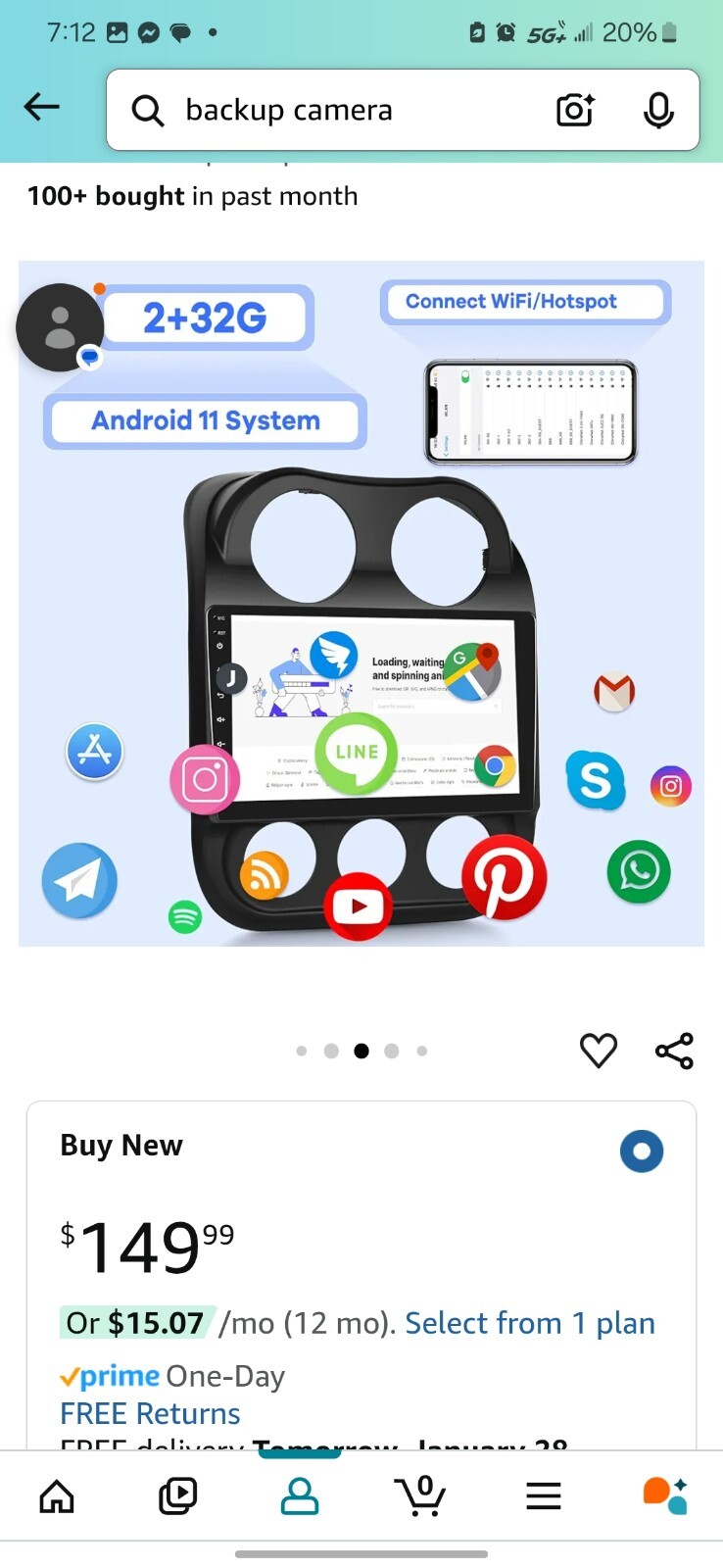Open the shopping cart
This screenshot has width=723, height=1568.
[x=421, y=1496]
